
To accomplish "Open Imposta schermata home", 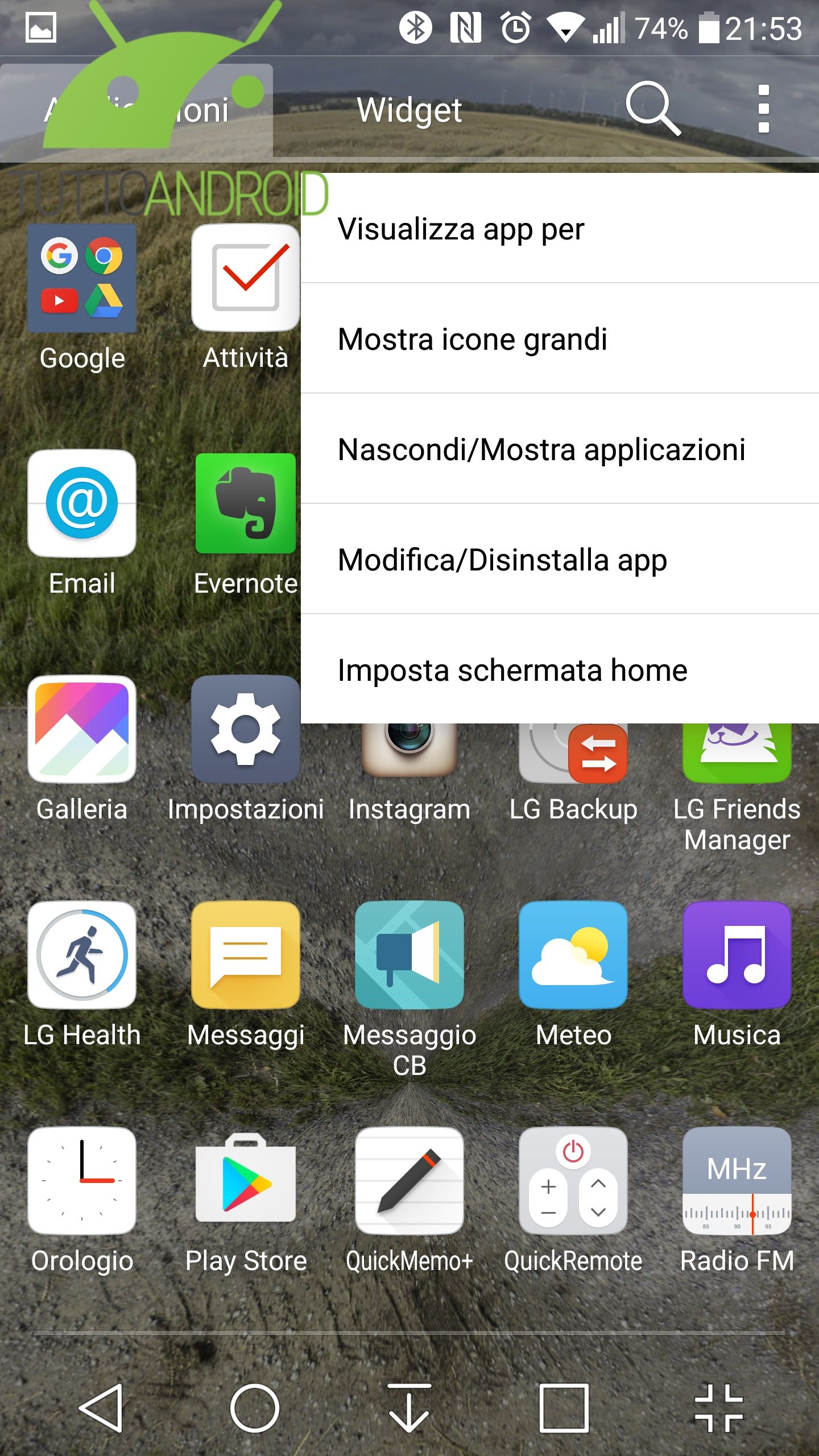I will point(560,670).
